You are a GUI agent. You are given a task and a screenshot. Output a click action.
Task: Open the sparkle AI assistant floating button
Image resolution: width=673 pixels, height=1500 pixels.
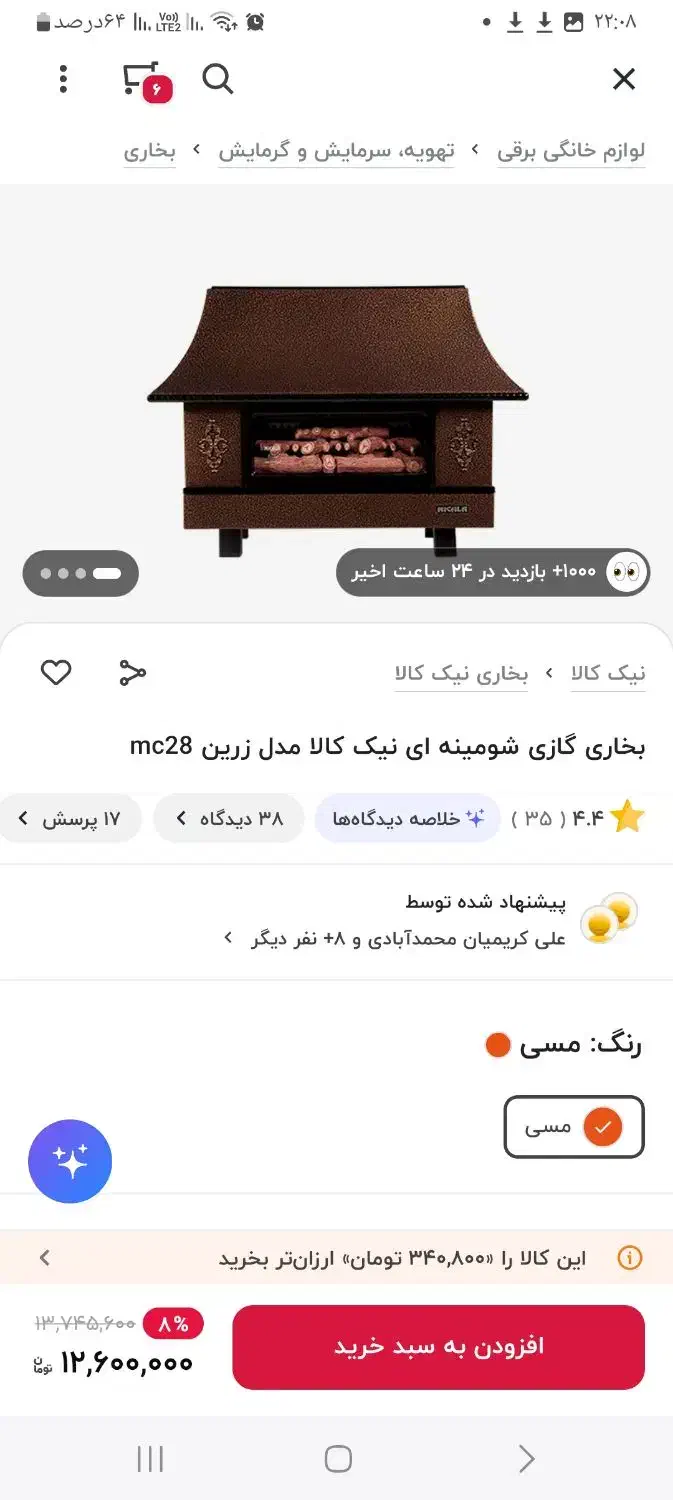(70, 1161)
